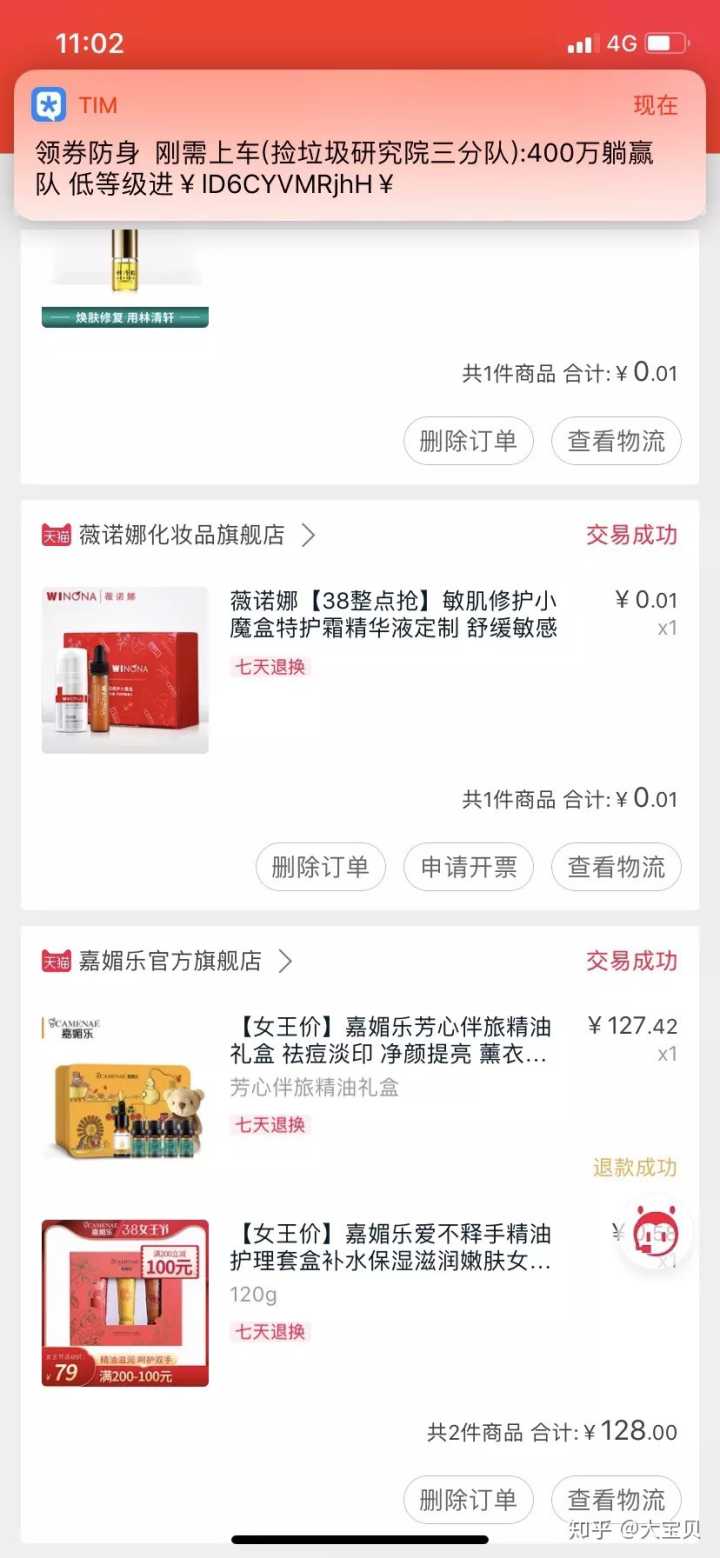Image resolution: width=720 pixels, height=1558 pixels.
Task: Open the TIM notification banner
Action: click(x=359, y=145)
